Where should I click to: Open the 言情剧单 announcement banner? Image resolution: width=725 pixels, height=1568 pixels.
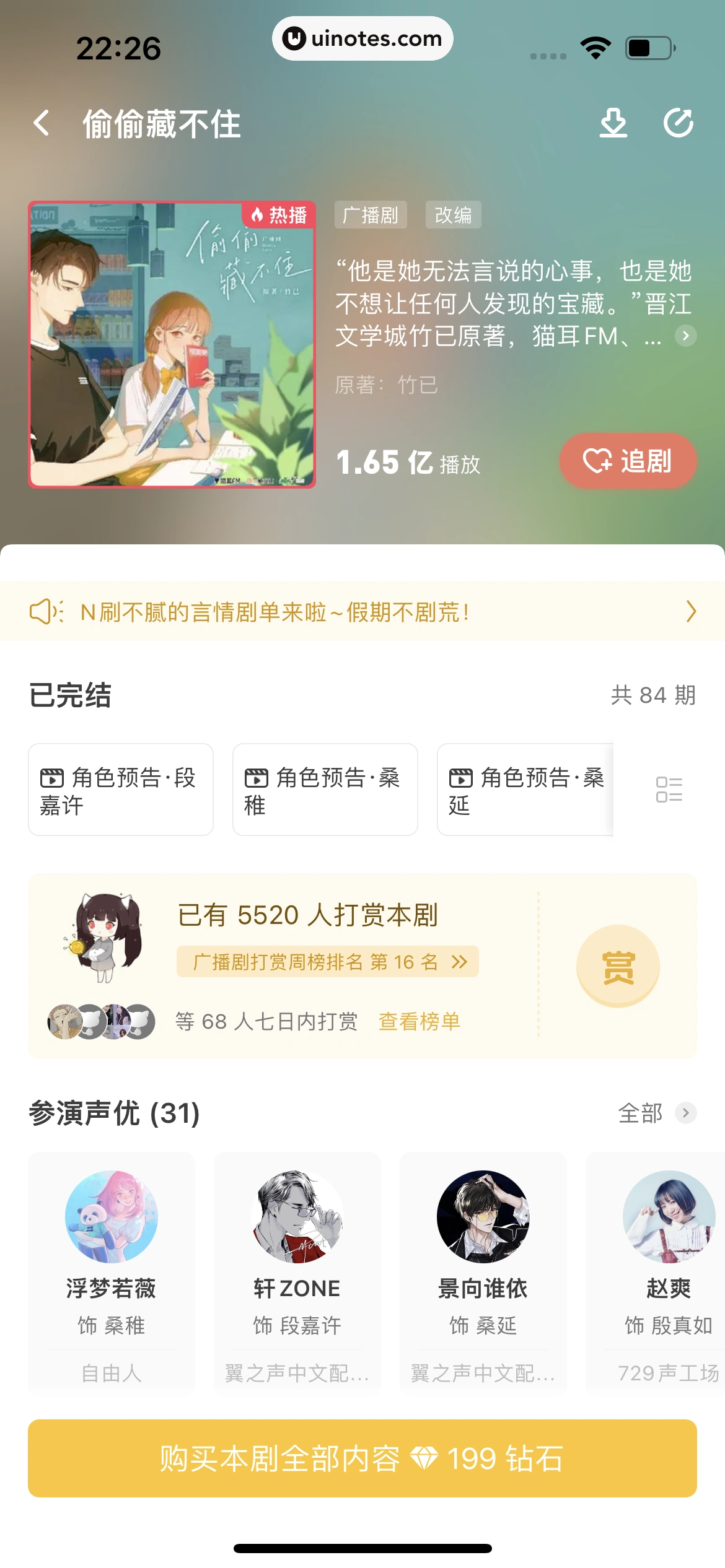362,612
